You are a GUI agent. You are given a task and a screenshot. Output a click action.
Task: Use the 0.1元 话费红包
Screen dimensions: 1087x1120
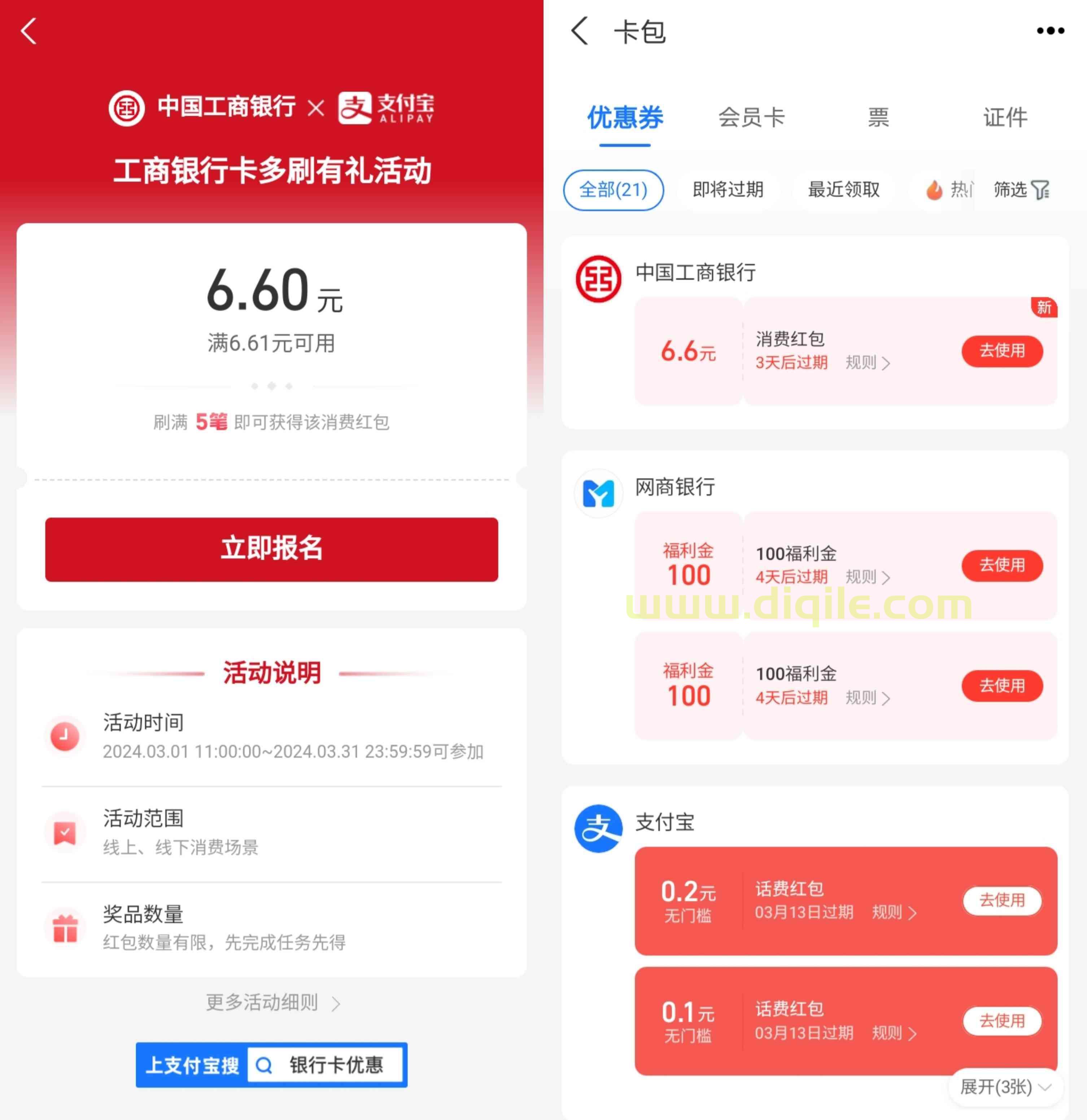point(1002,1021)
